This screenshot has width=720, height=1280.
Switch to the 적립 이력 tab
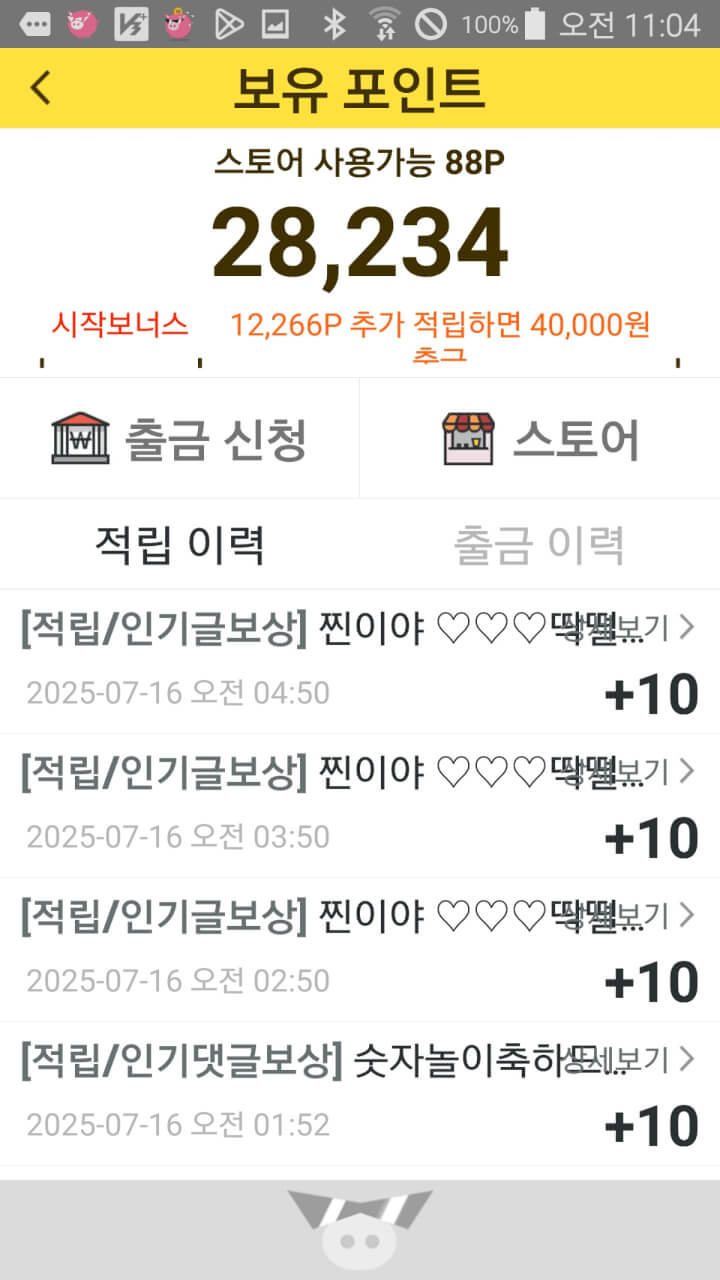pyautogui.click(x=180, y=545)
